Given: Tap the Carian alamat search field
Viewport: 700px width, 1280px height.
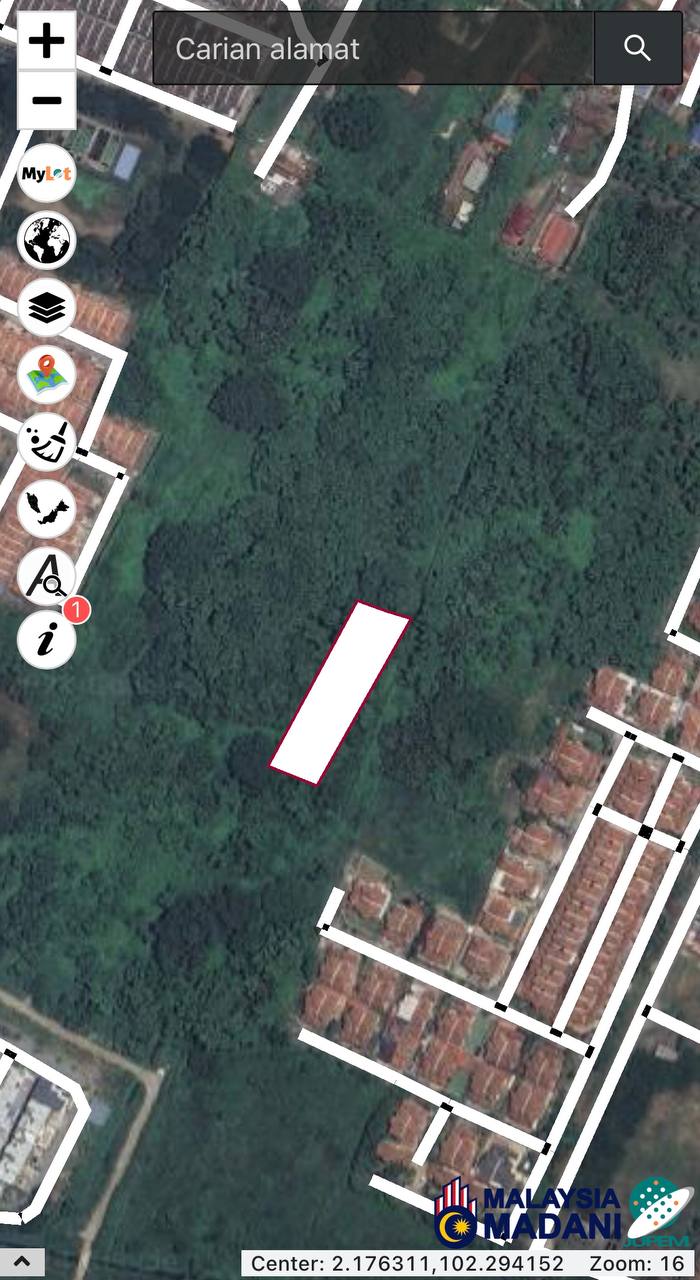Looking at the screenshot, I should click(x=373, y=48).
